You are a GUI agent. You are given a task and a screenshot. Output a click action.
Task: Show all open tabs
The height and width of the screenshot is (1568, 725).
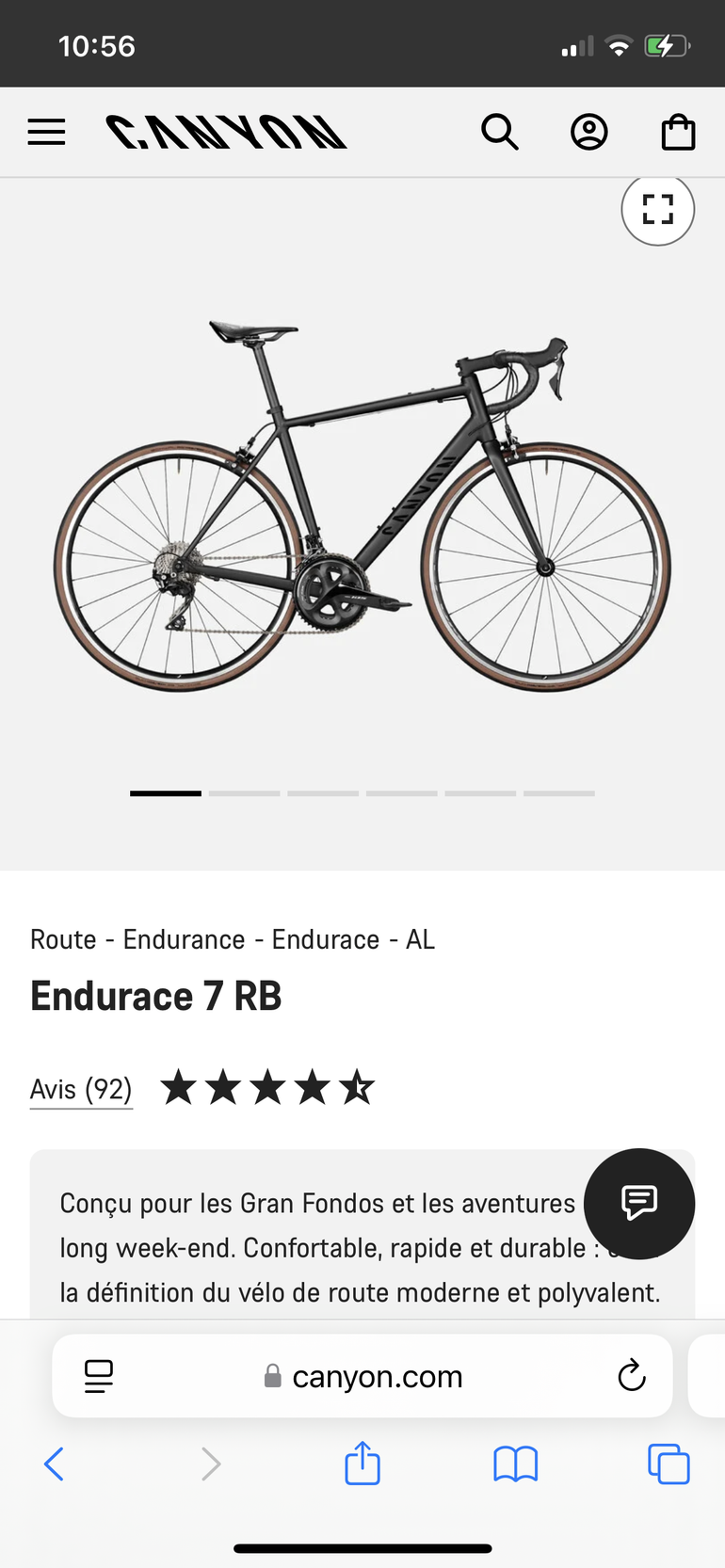669,1464
